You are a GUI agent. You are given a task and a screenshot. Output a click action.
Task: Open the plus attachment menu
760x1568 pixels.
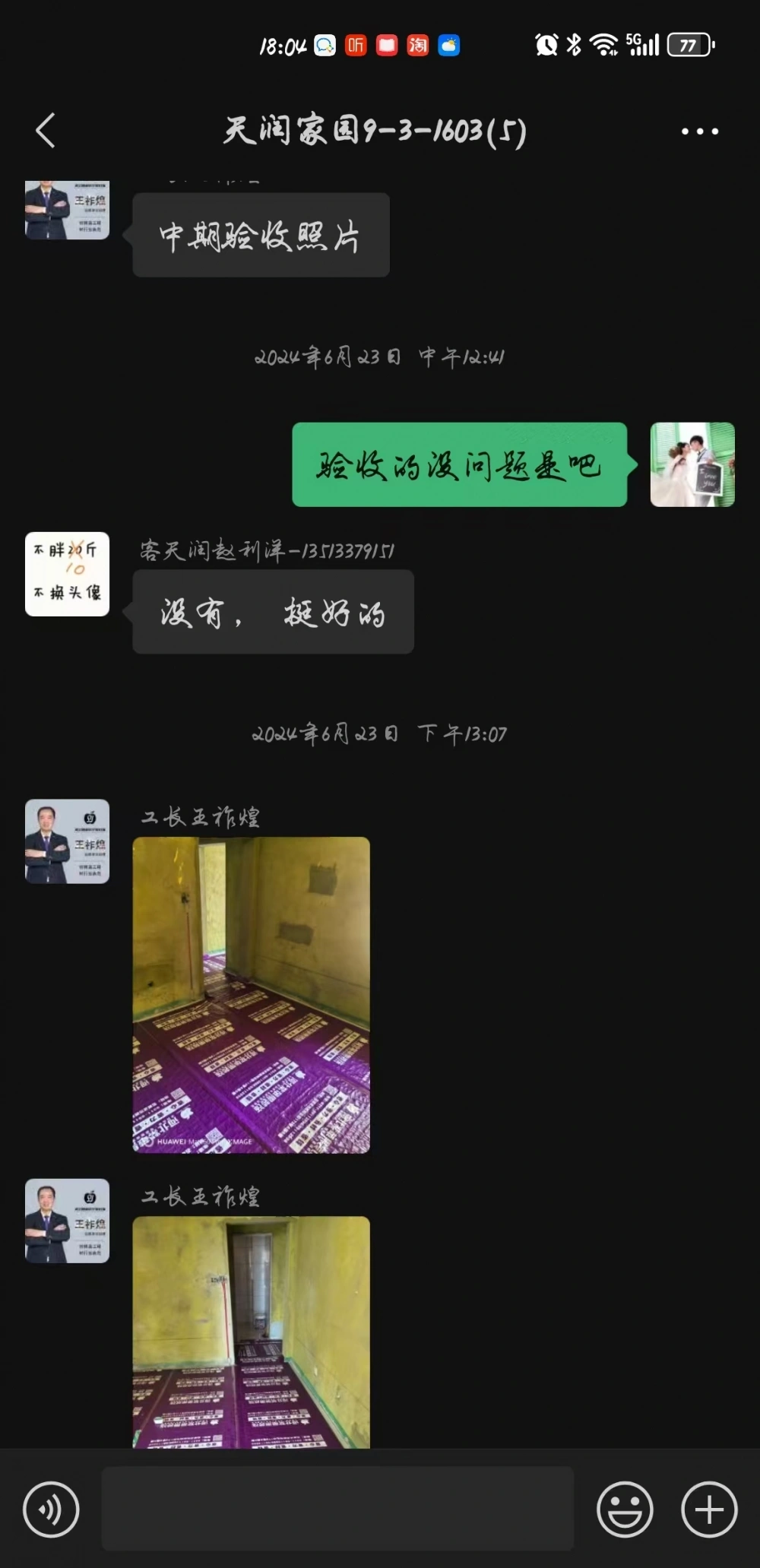[709, 1509]
